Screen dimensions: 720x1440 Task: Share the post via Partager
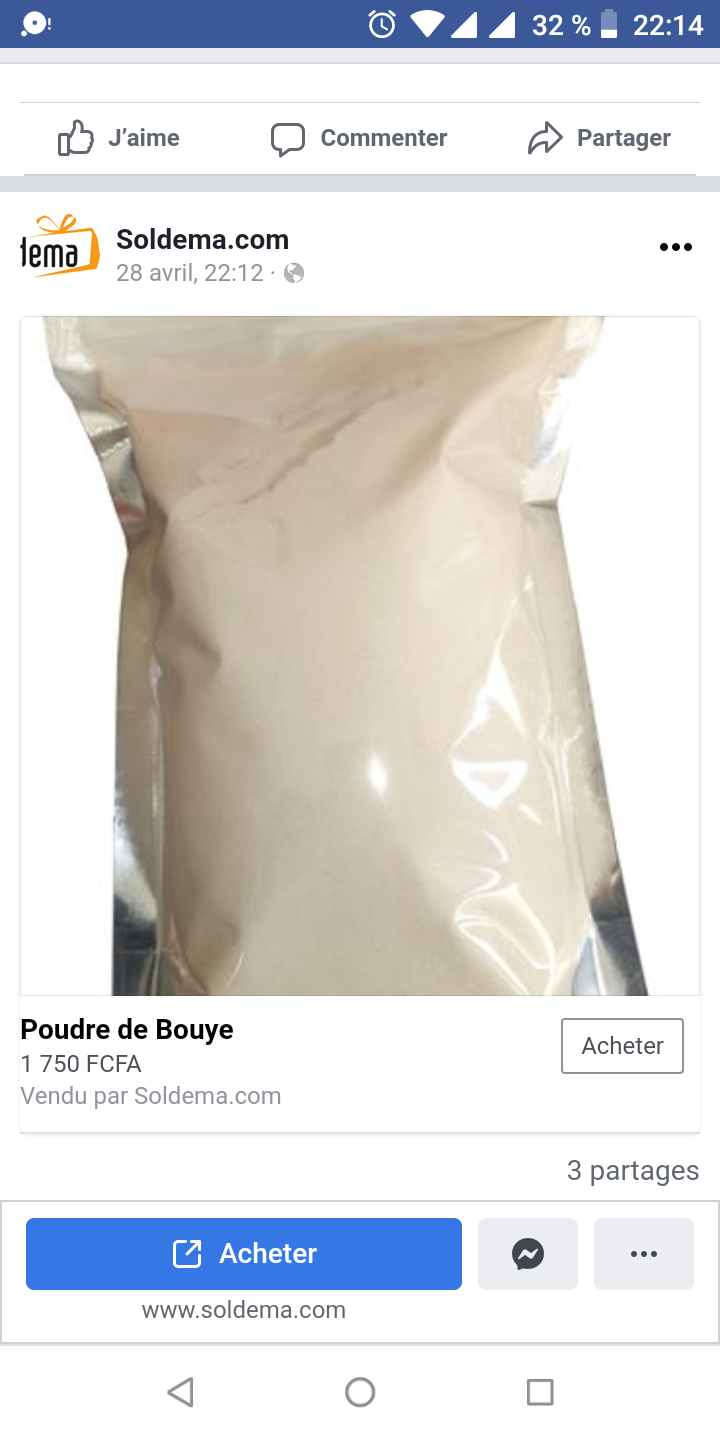pyautogui.click(x=599, y=138)
